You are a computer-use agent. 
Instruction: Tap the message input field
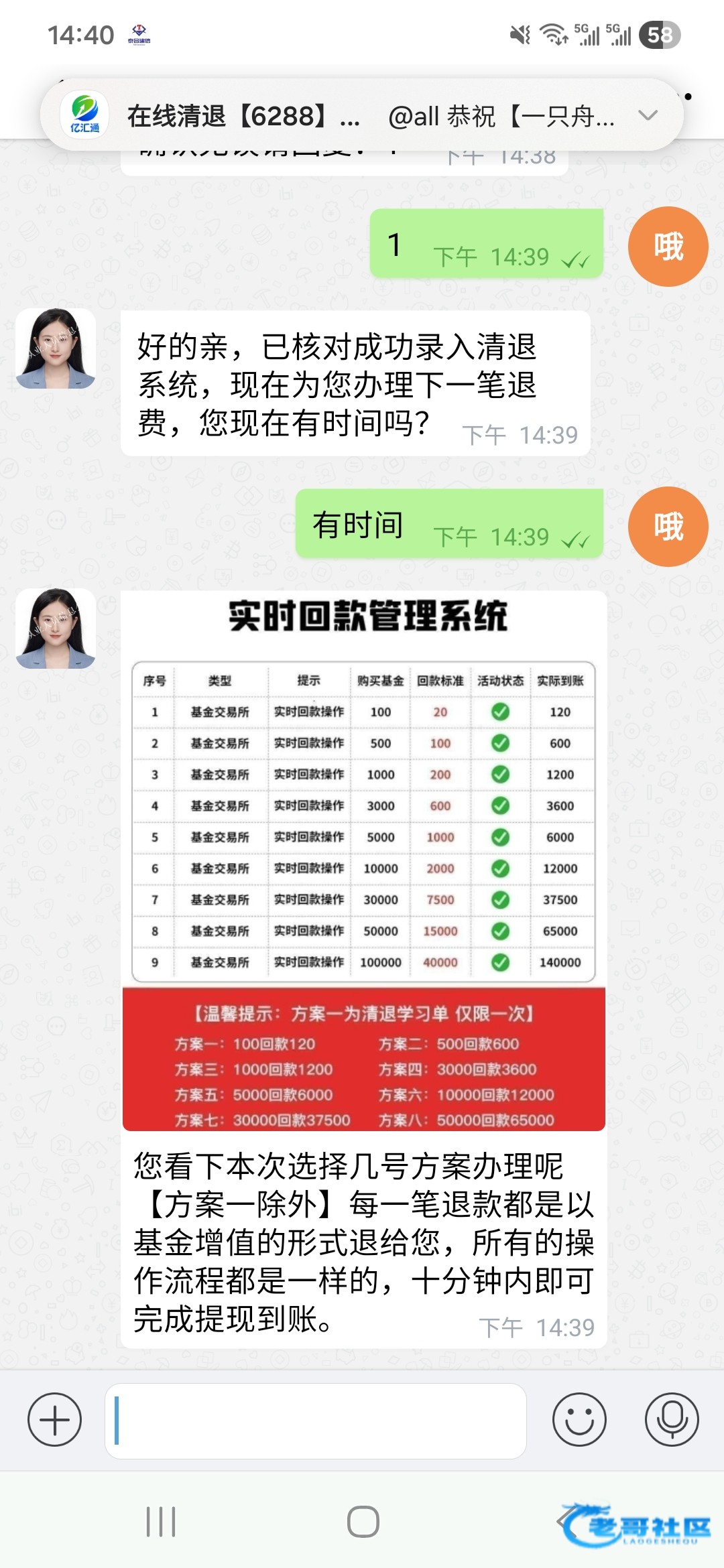315,1421
